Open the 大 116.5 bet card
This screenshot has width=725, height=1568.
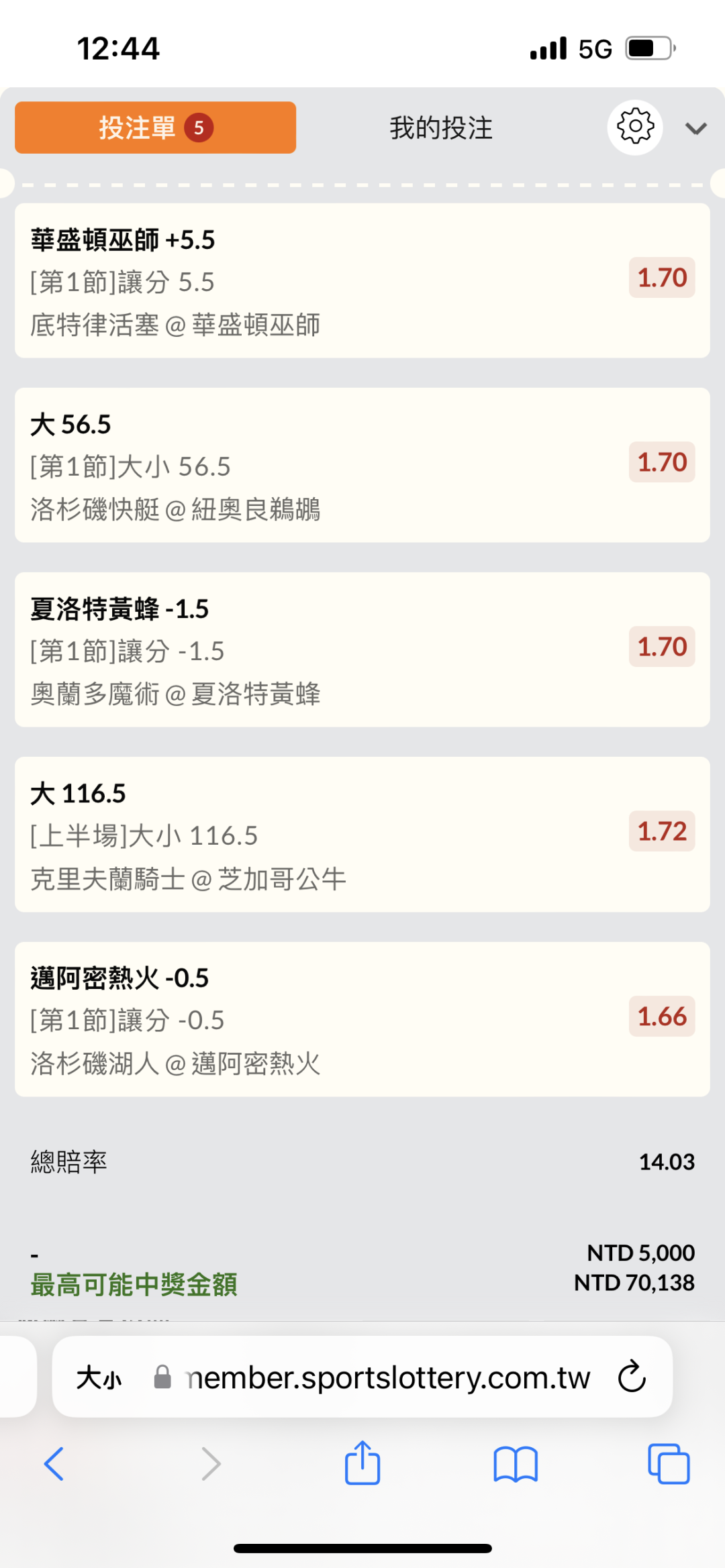[x=362, y=834]
